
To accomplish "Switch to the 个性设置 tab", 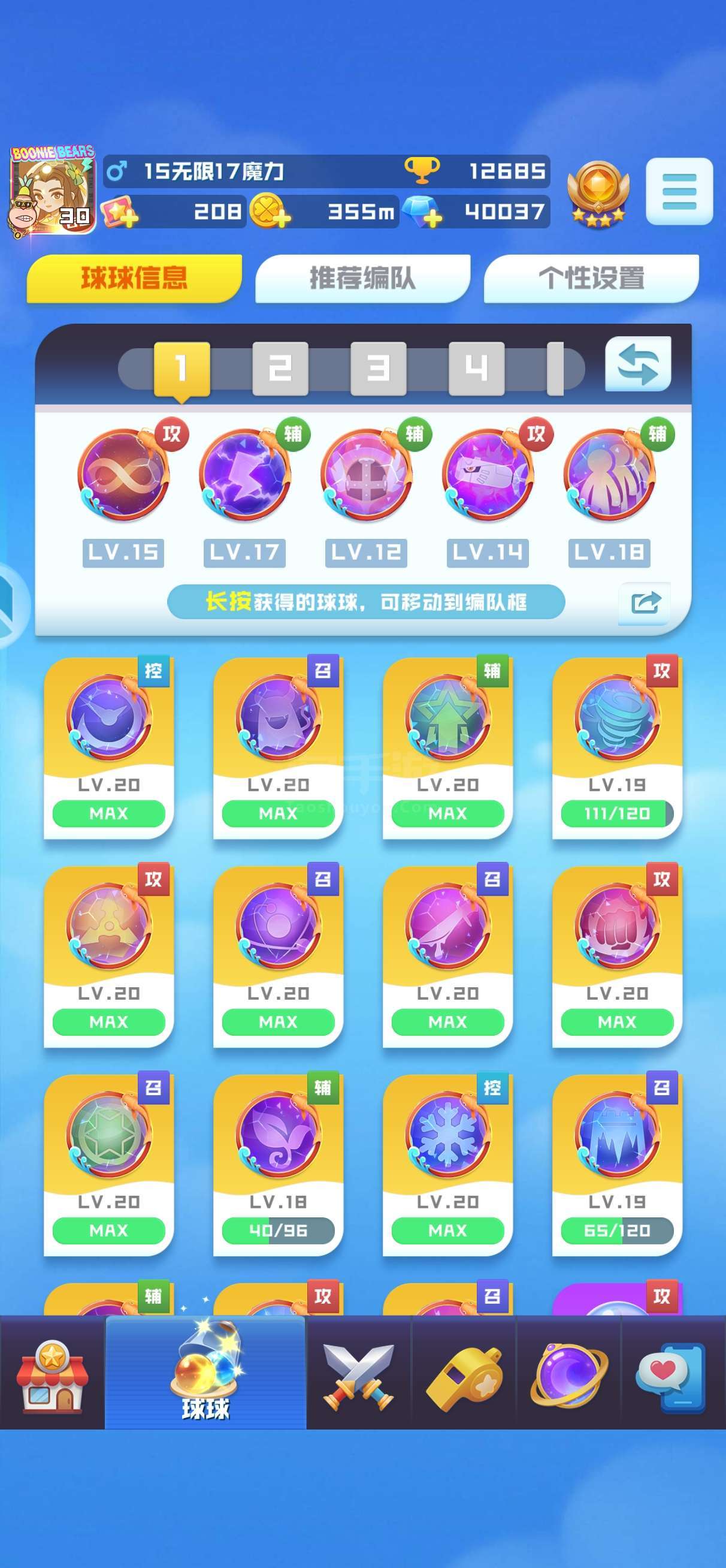I will pos(591,278).
